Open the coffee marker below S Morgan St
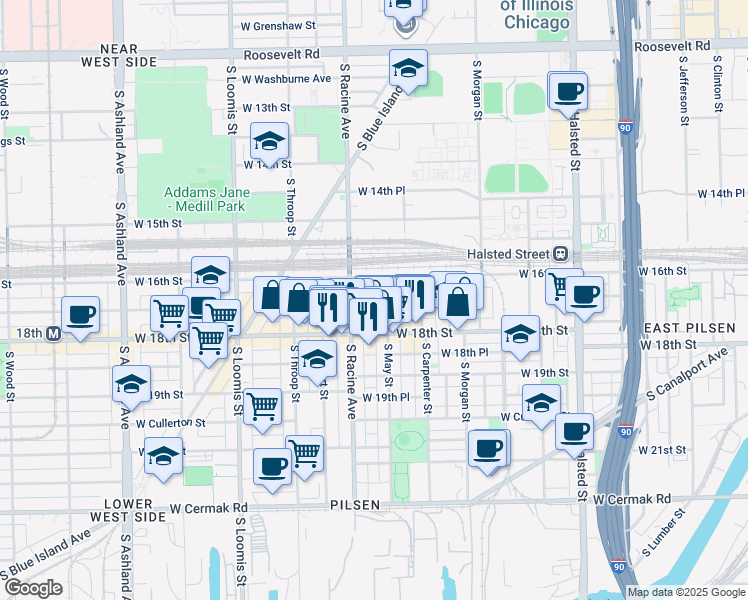748x600 pixels. click(487, 447)
